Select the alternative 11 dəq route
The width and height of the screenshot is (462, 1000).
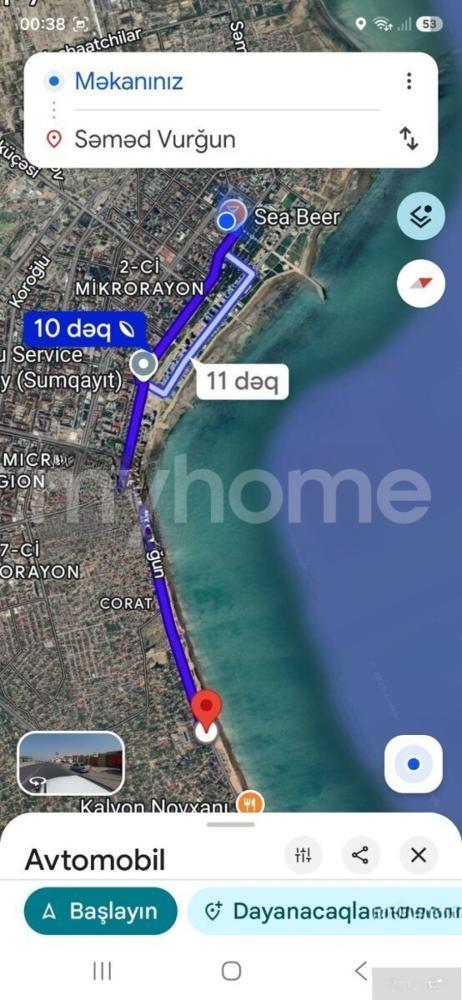point(242,382)
